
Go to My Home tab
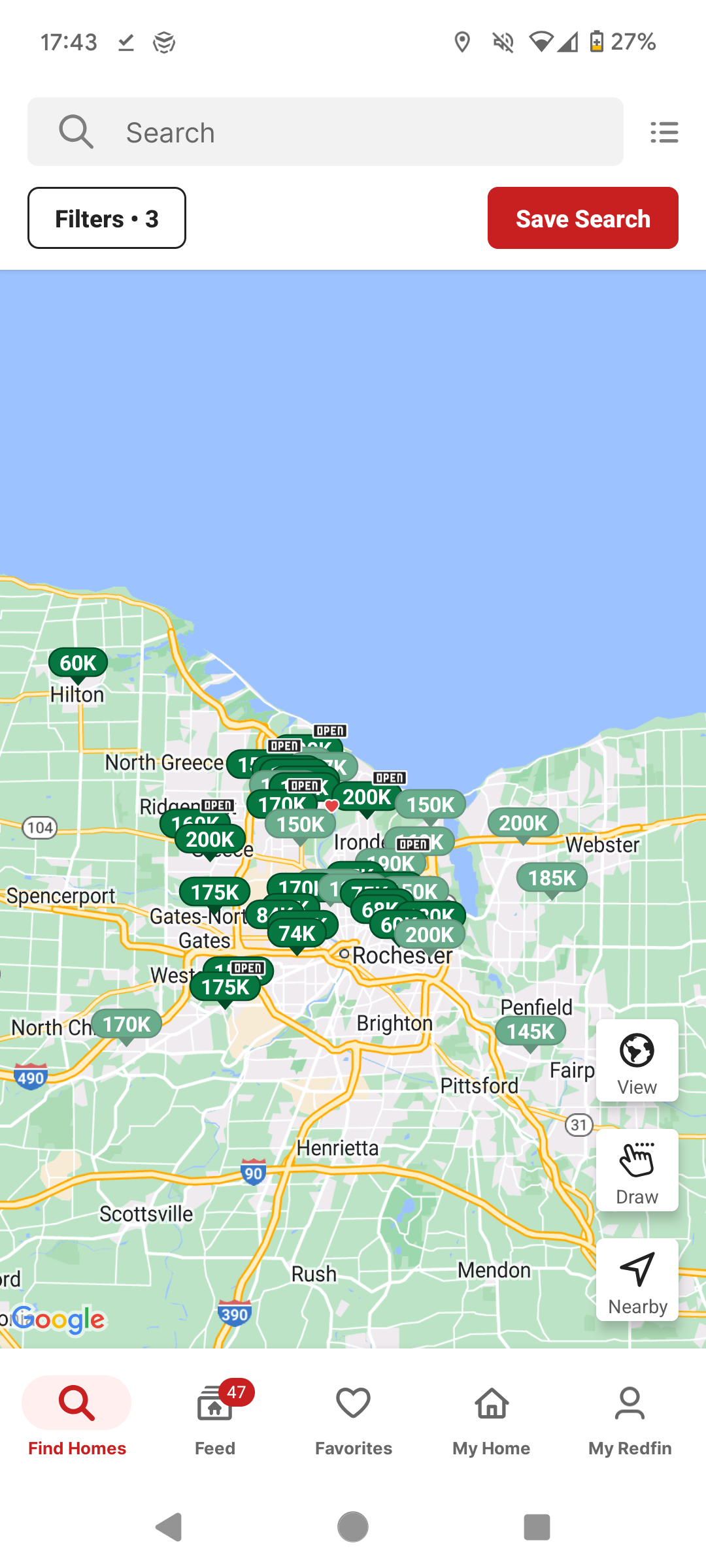[492, 1414]
